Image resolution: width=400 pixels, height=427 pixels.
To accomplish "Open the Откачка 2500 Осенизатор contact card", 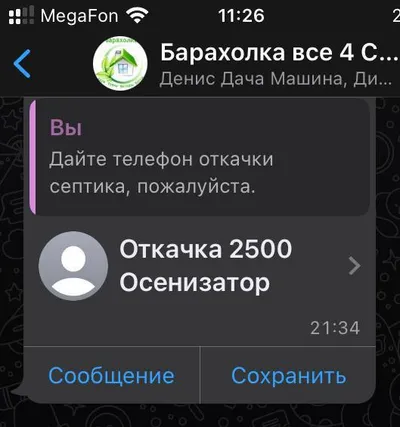I will (x=199, y=266).
